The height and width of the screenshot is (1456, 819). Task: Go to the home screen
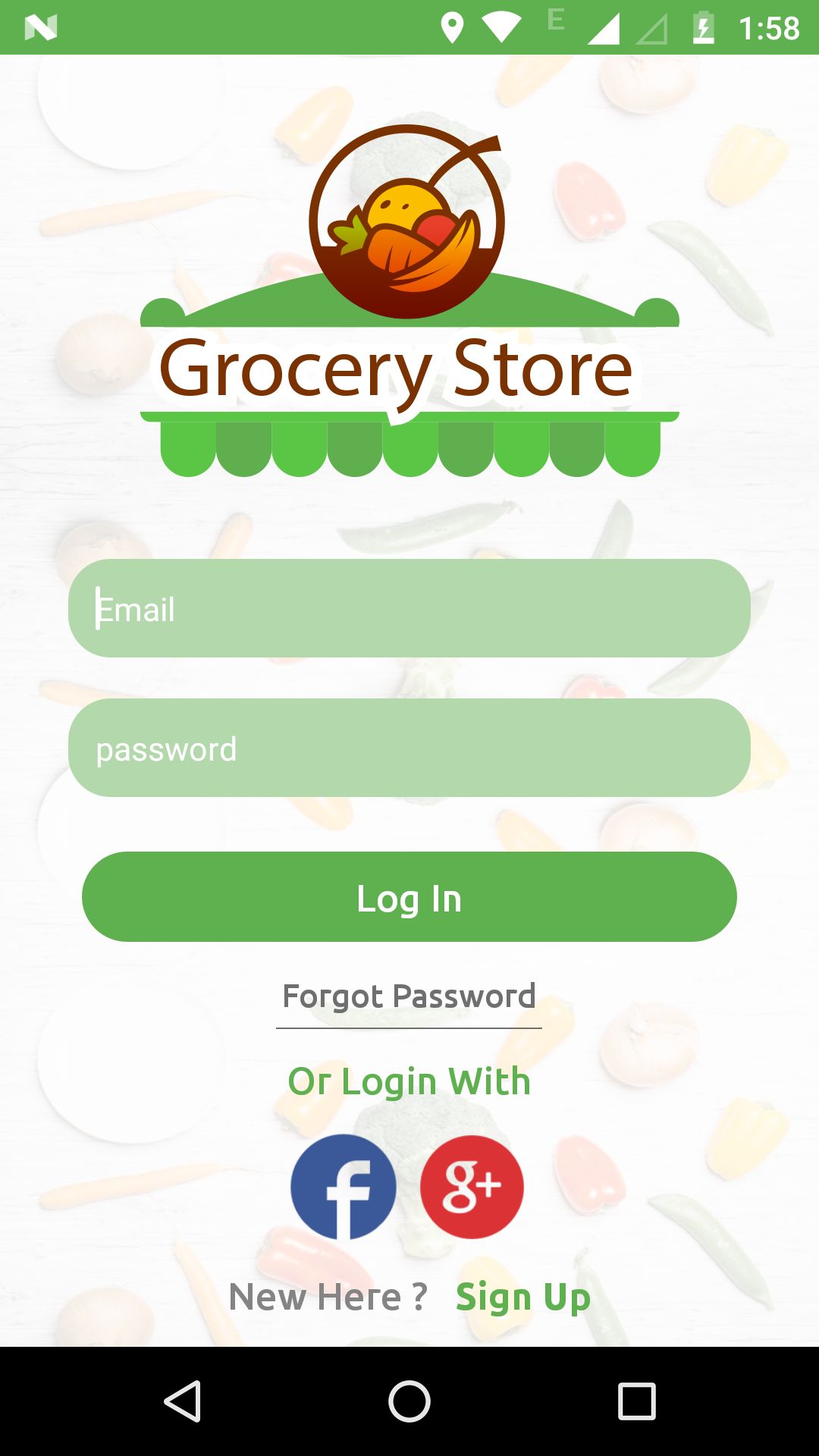pos(409,1401)
